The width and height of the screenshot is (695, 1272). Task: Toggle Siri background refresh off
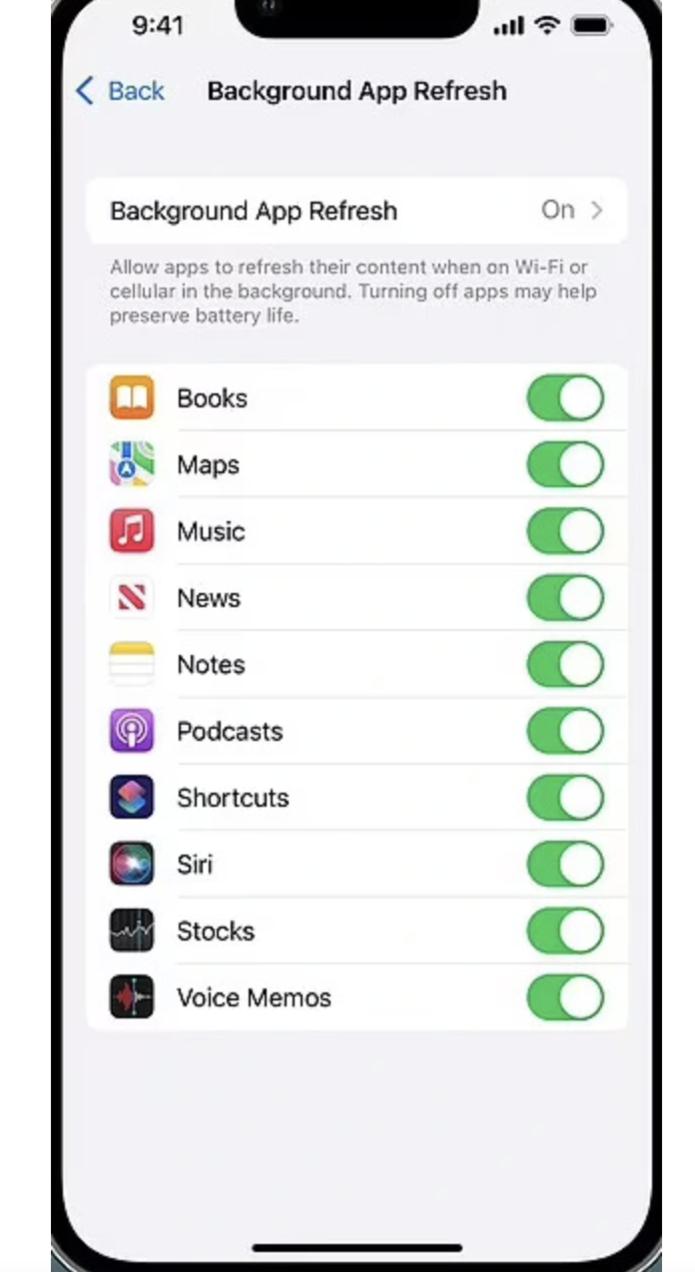click(x=565, y=864)
